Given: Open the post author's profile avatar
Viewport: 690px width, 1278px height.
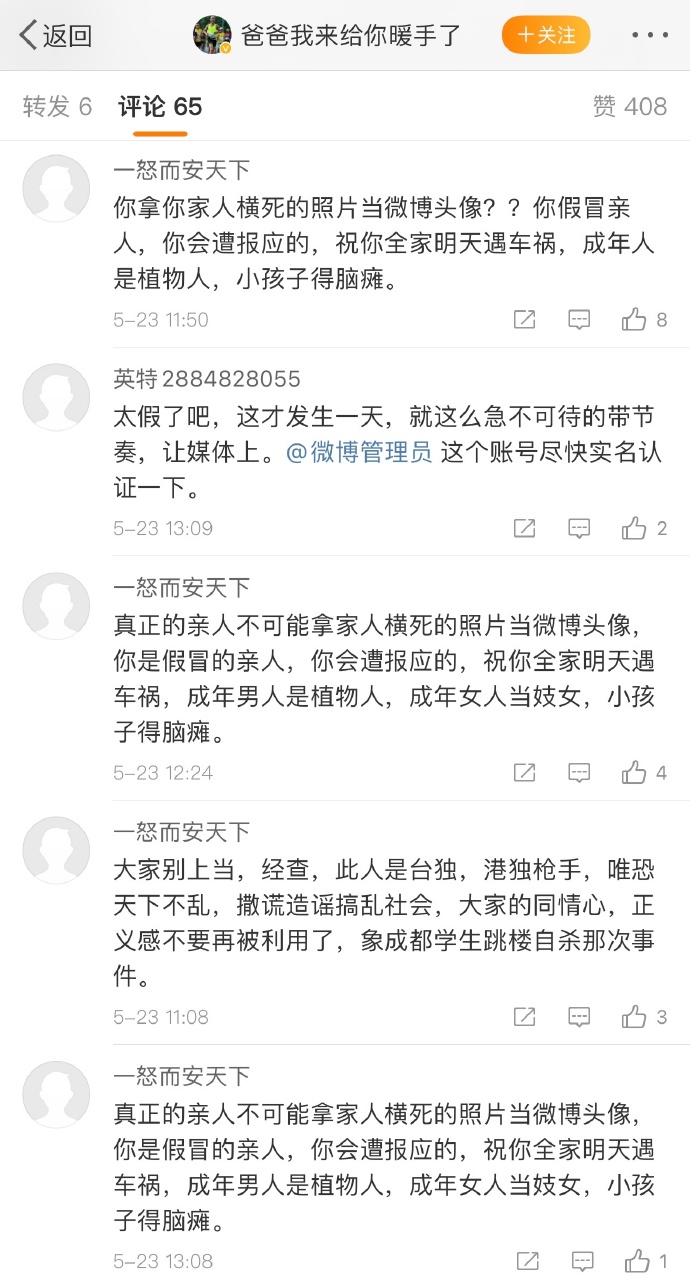Looking at the screenshot, I should pos(212,35).
